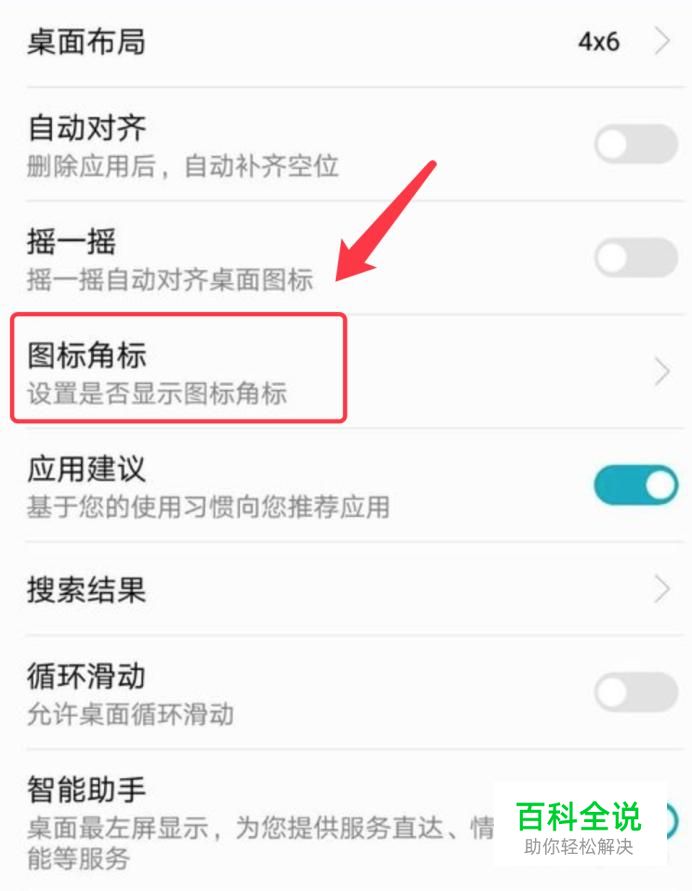Toggle the 循环滑动 switch on
Image resolution: width=692 pixels, height=891 pixels.
(636, 692)
